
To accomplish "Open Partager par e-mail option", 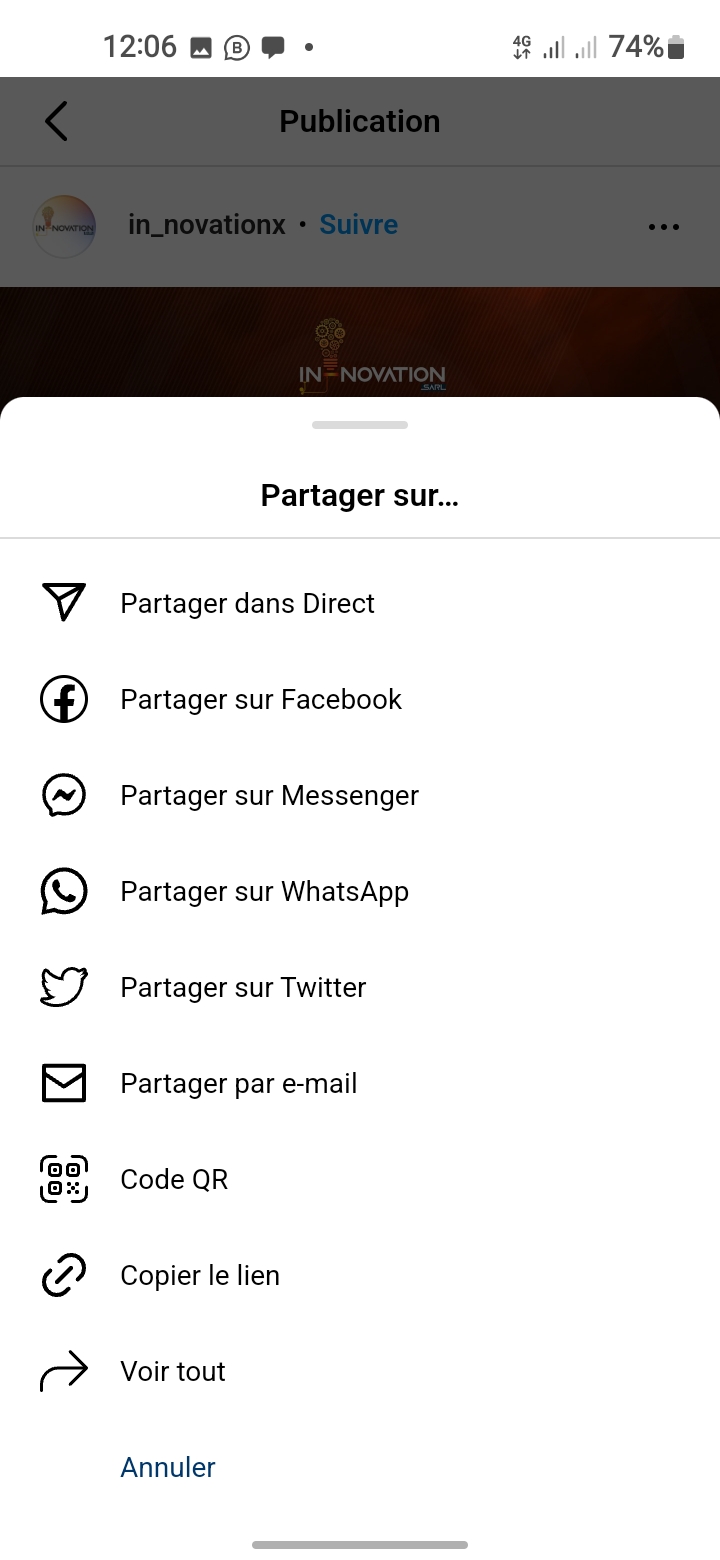I will click(238, 1083).
